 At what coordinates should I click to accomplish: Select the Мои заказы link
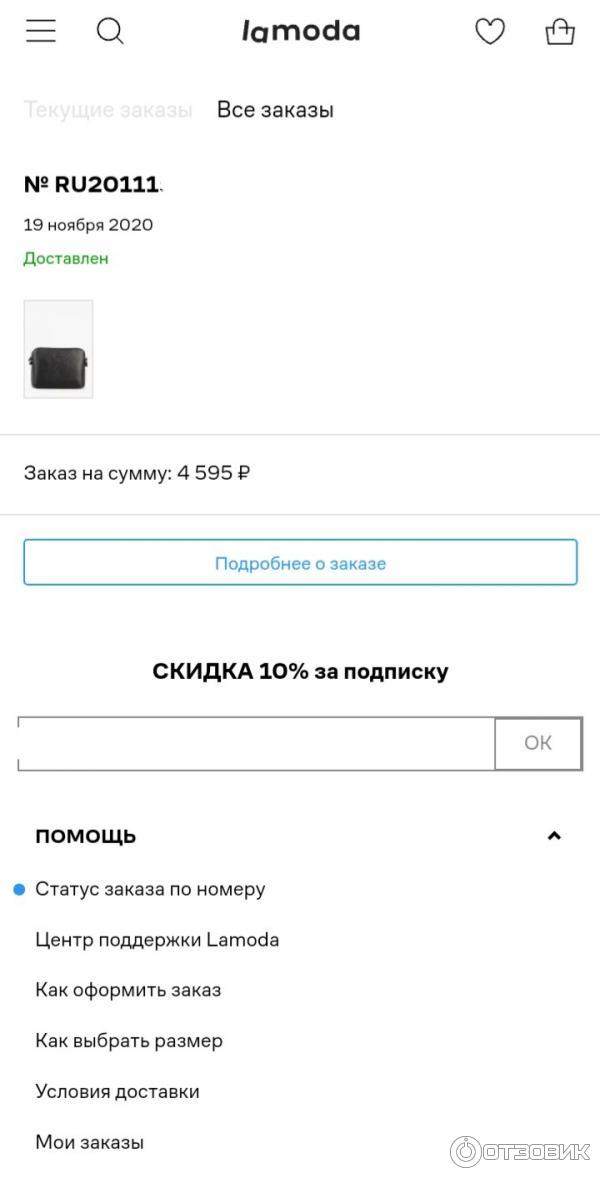89,1142
